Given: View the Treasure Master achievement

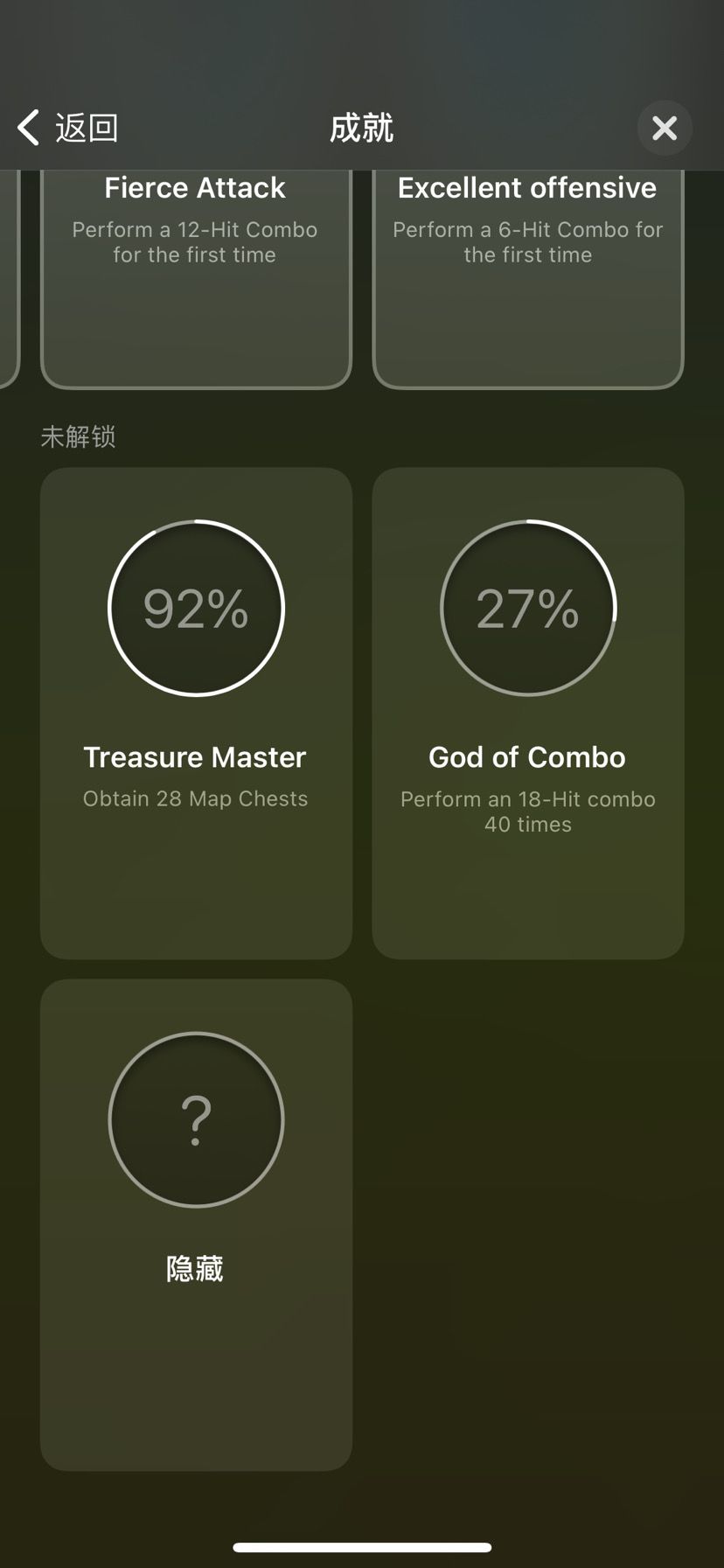Looking at the screenshot, I should (196, 713).
